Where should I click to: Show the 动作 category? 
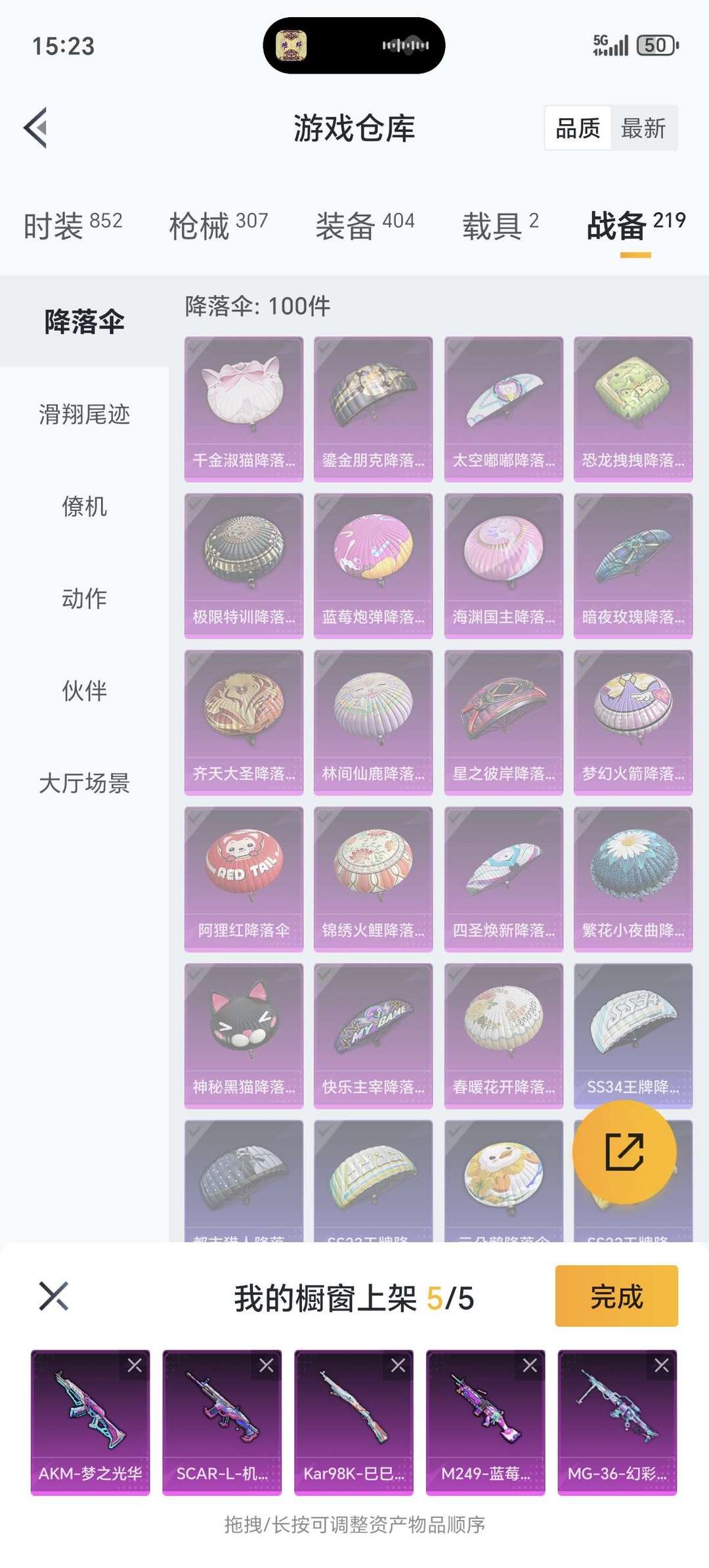84,598
